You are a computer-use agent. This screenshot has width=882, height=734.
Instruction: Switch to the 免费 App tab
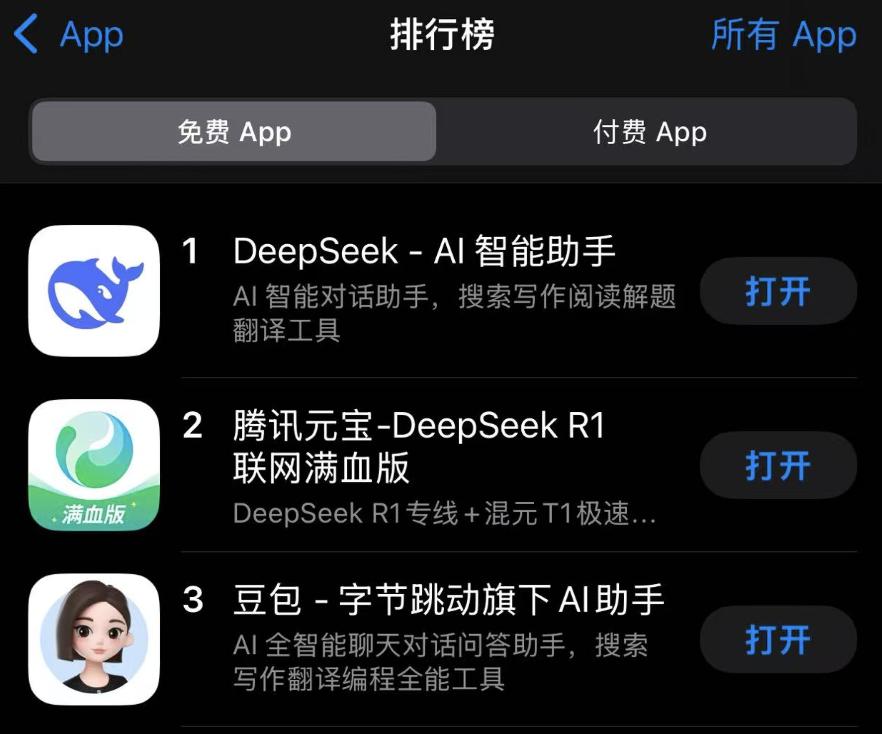tap(234, 132)
